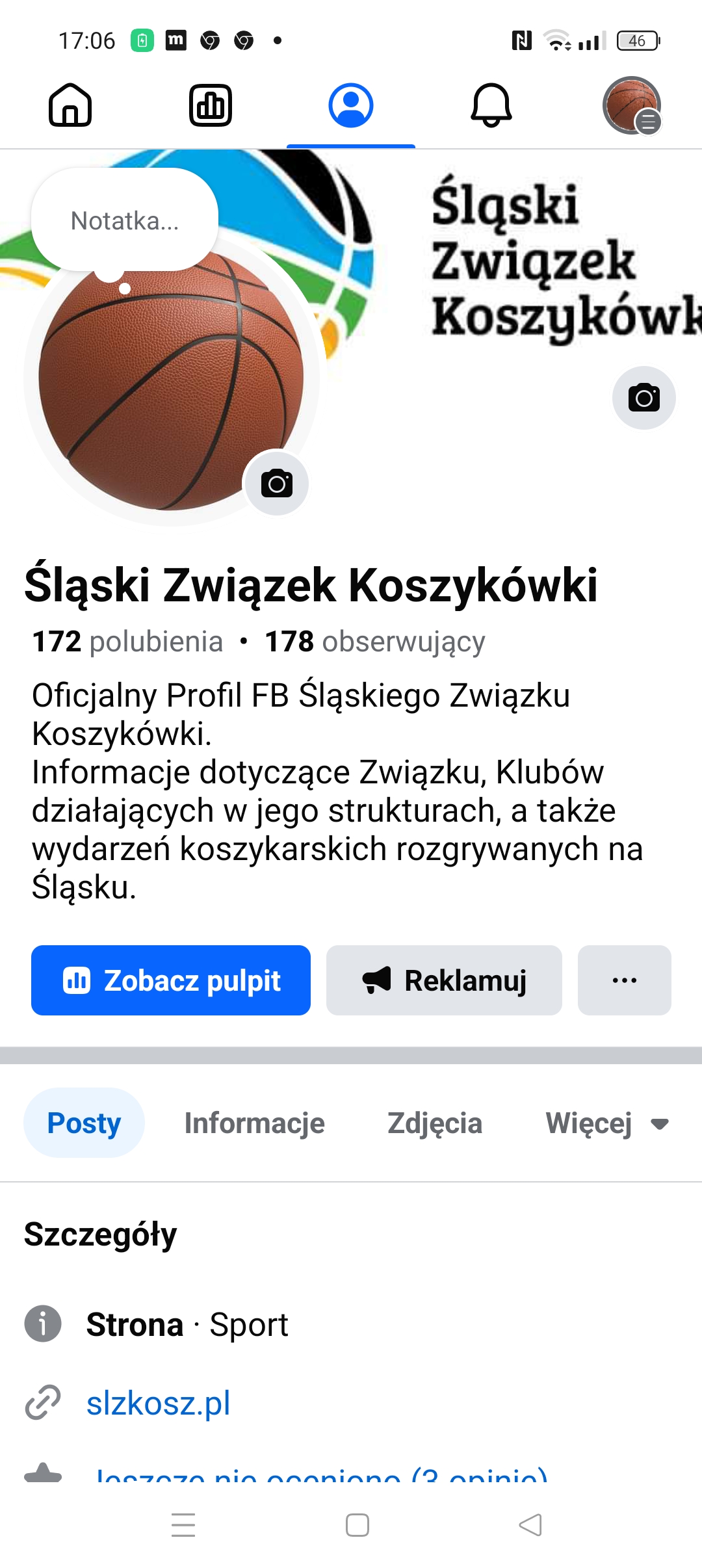Change the cover photo via camera icon
The width and height of the screenshot is (702, 1568).
coord(643,398)
